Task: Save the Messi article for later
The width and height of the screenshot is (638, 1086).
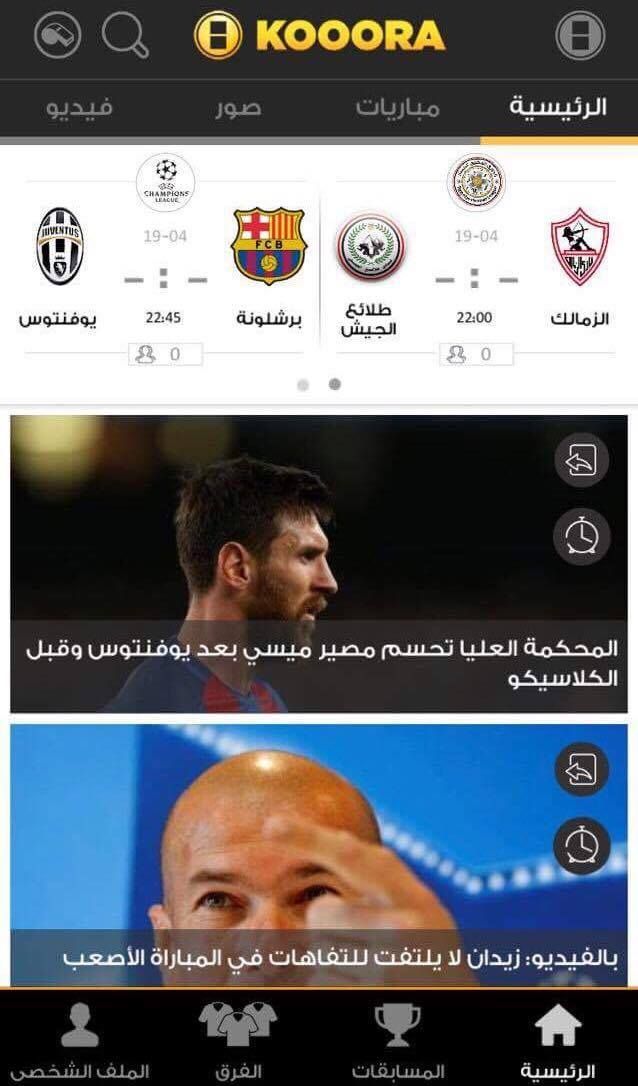Action: 581,536
